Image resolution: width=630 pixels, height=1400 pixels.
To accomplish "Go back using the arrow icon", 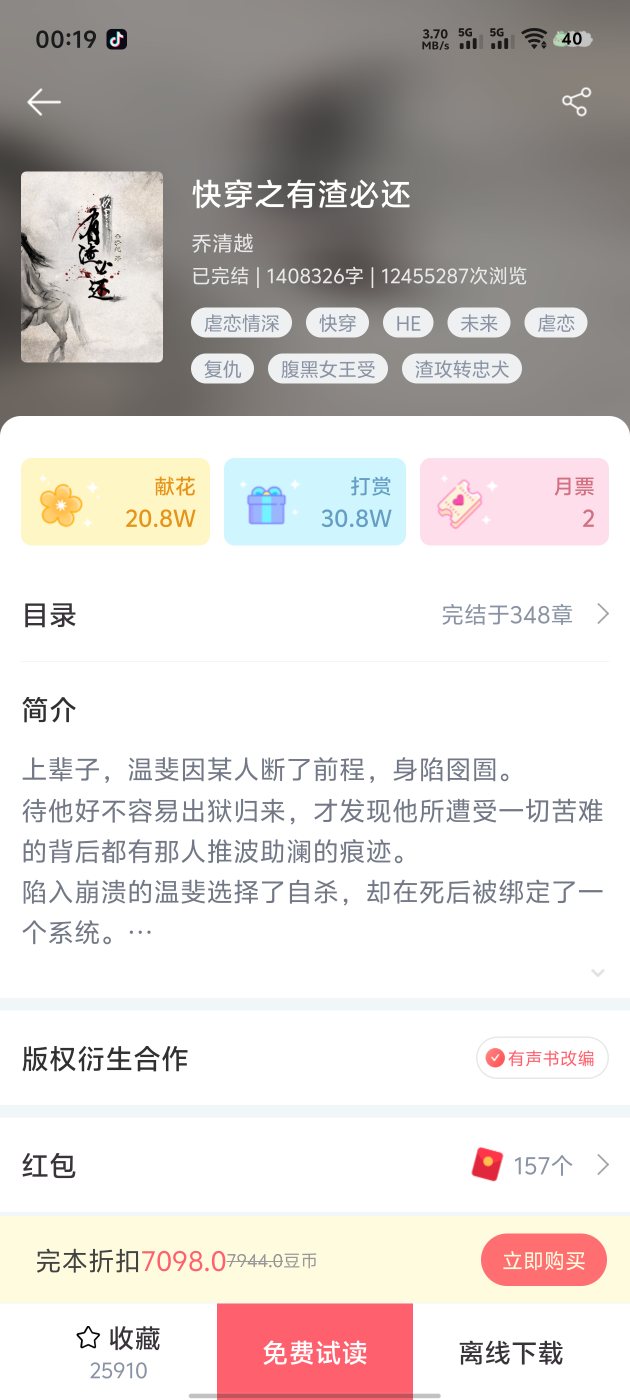I will click(44, 102).
